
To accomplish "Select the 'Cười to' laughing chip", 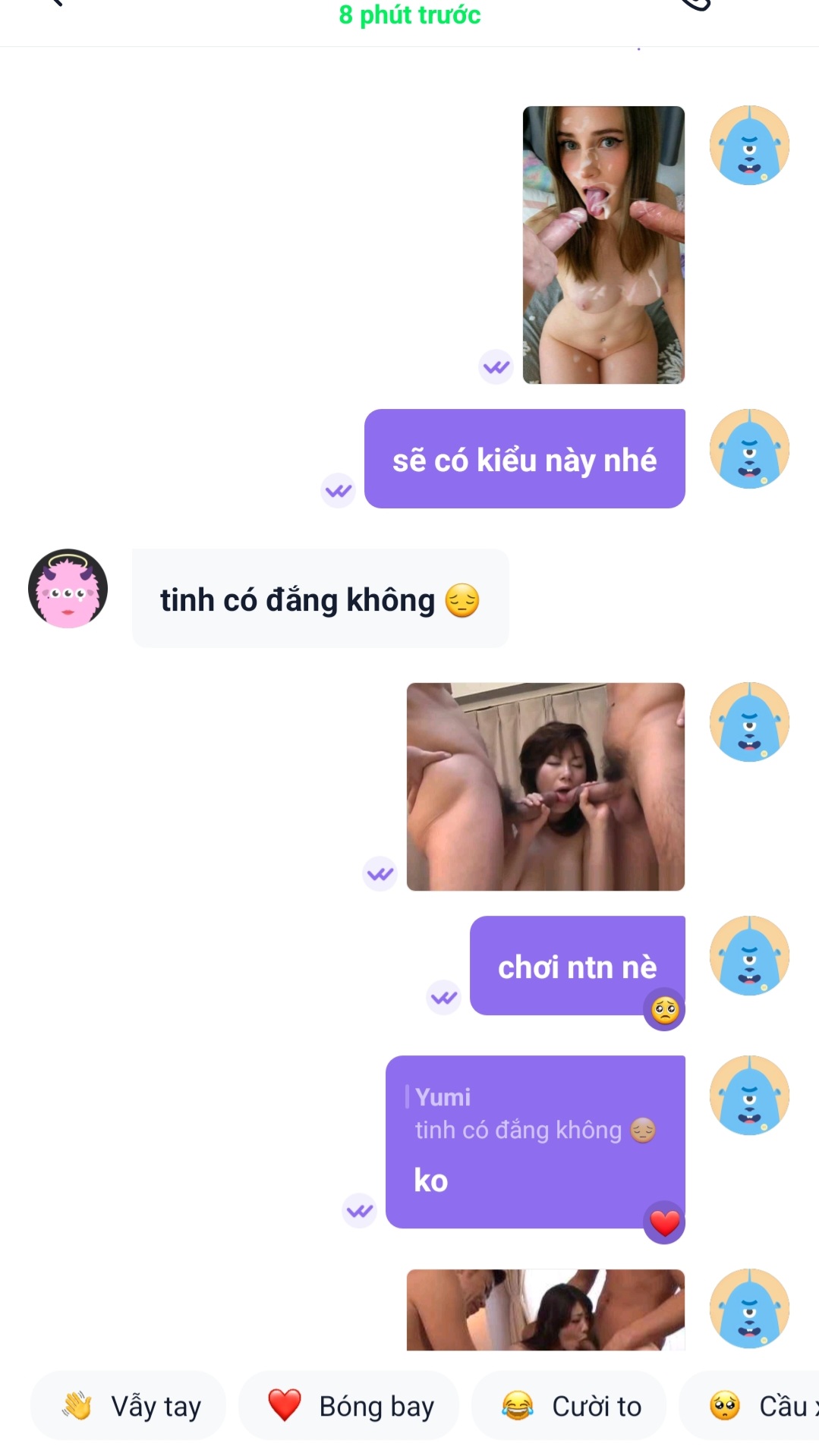I will point(569,1406).
